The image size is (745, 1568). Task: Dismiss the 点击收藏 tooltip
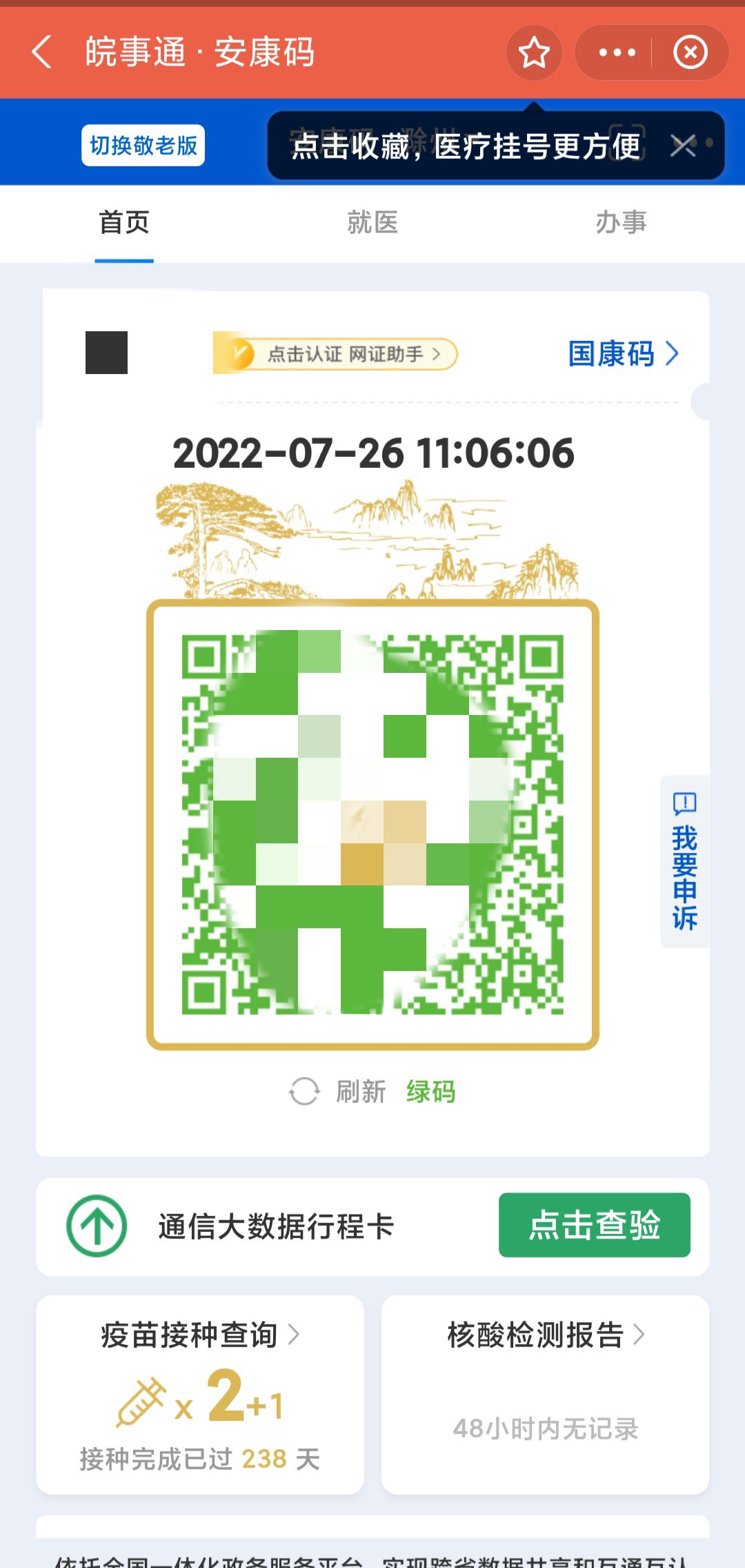683,146
